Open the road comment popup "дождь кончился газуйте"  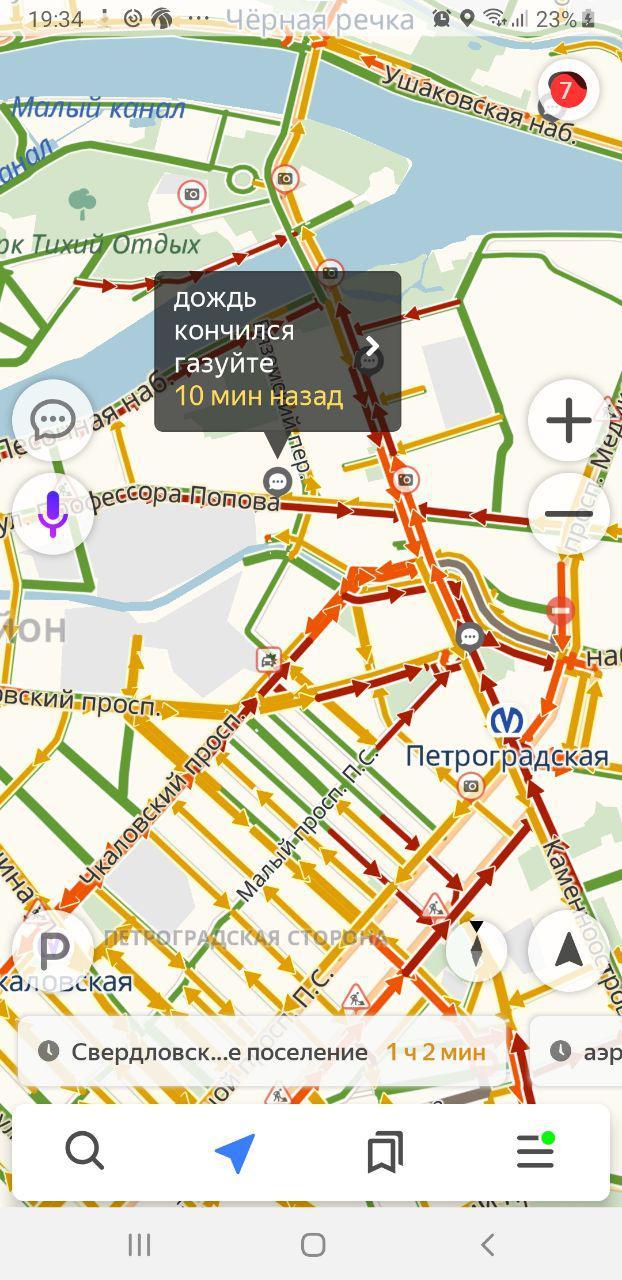(277, 351)
